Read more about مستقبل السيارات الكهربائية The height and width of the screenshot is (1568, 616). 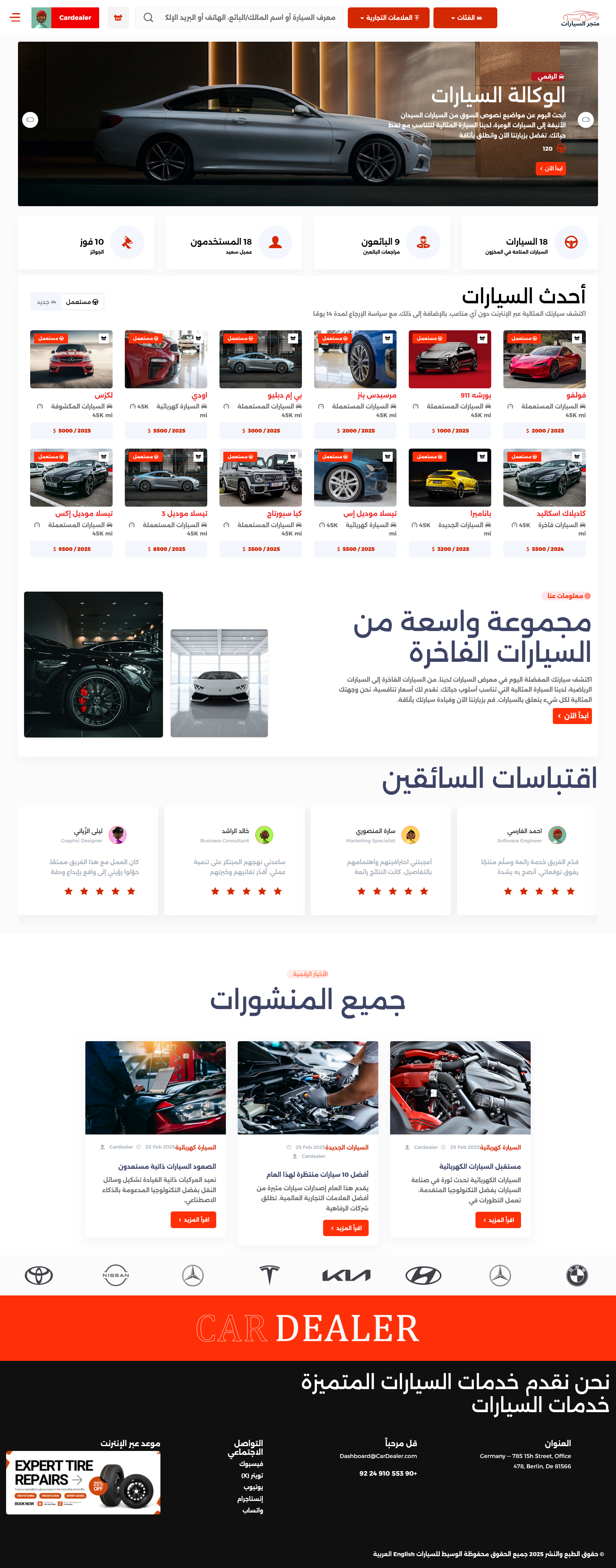pos(498,1220)
